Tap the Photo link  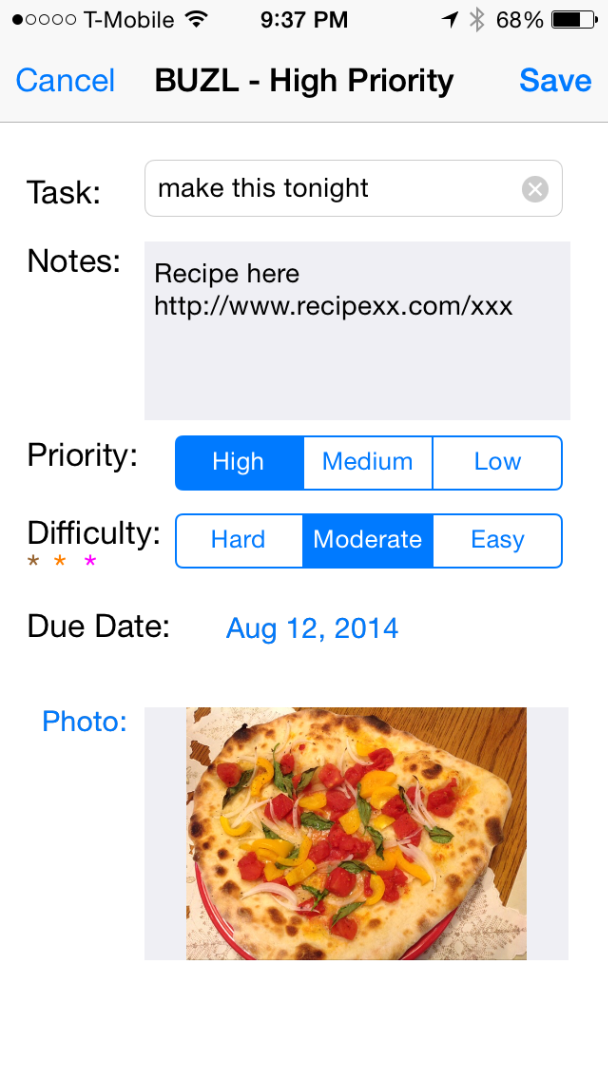(84, 721)
